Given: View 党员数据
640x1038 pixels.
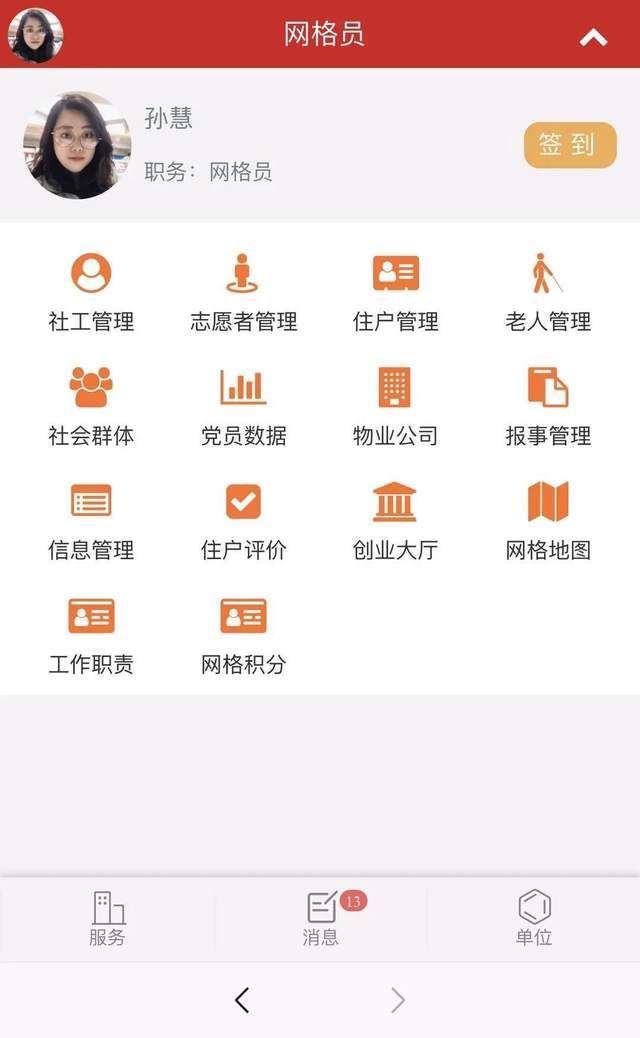Looking at the screenshot, I should 244,406.
